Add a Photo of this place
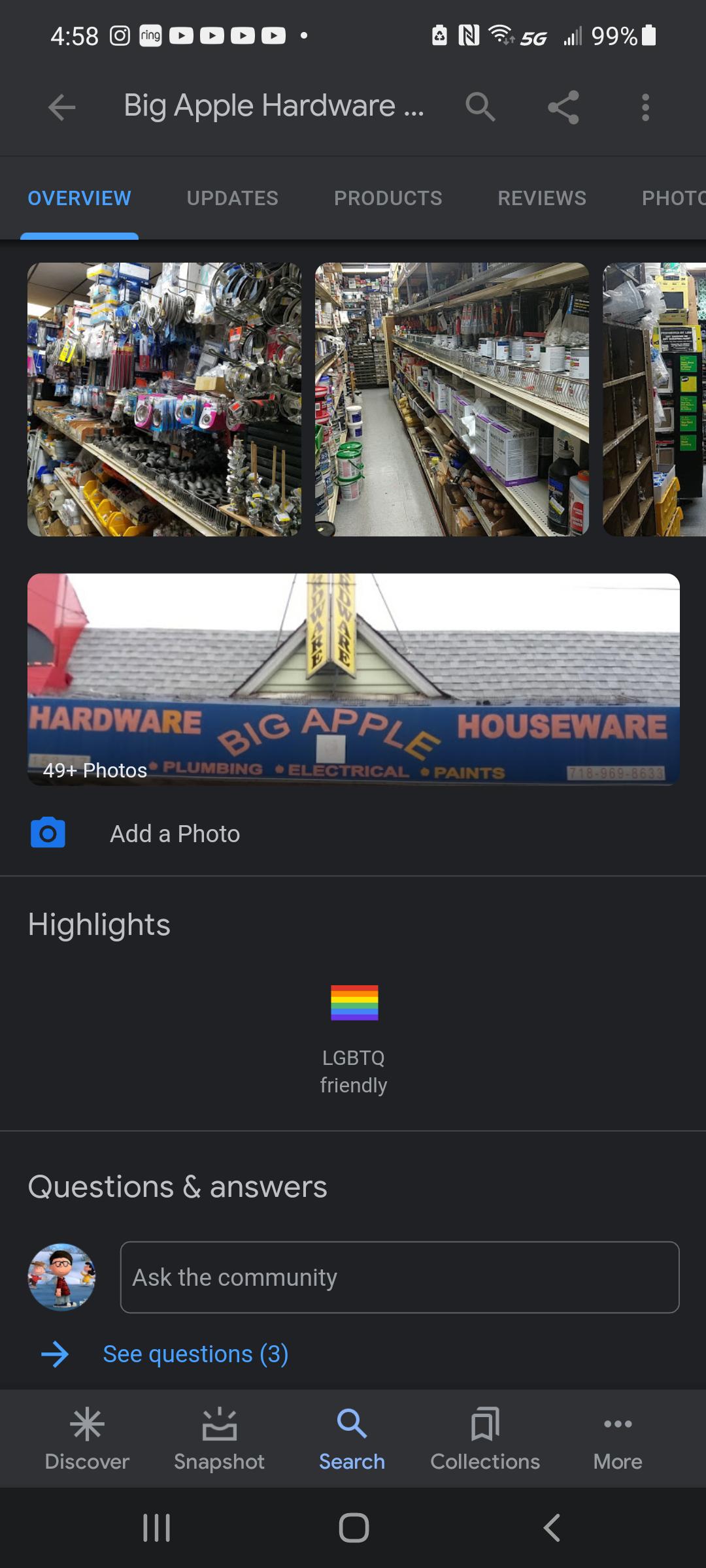Screen dimensions: 706x1568 175,834
